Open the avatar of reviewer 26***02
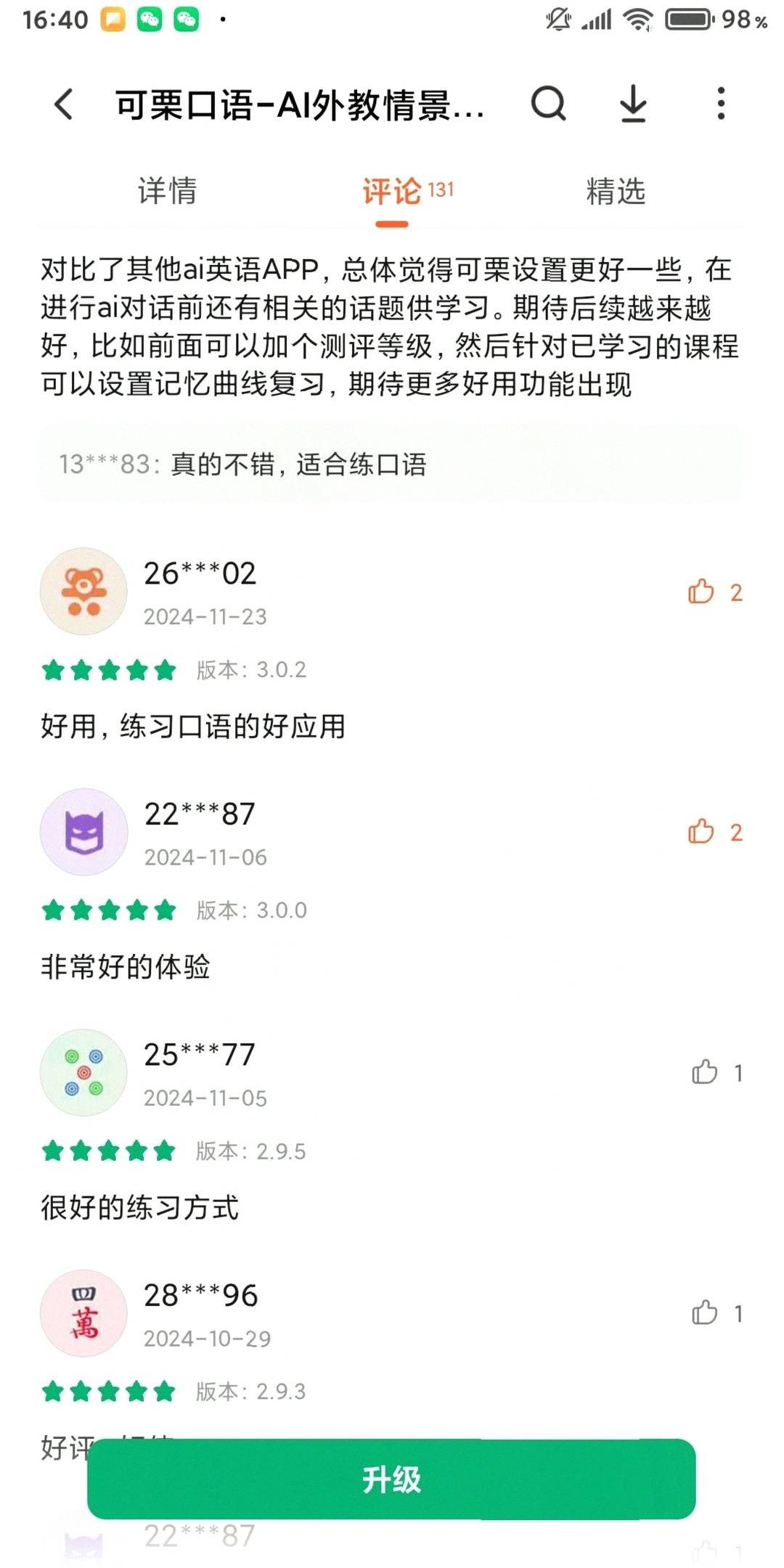 point(83,592)
